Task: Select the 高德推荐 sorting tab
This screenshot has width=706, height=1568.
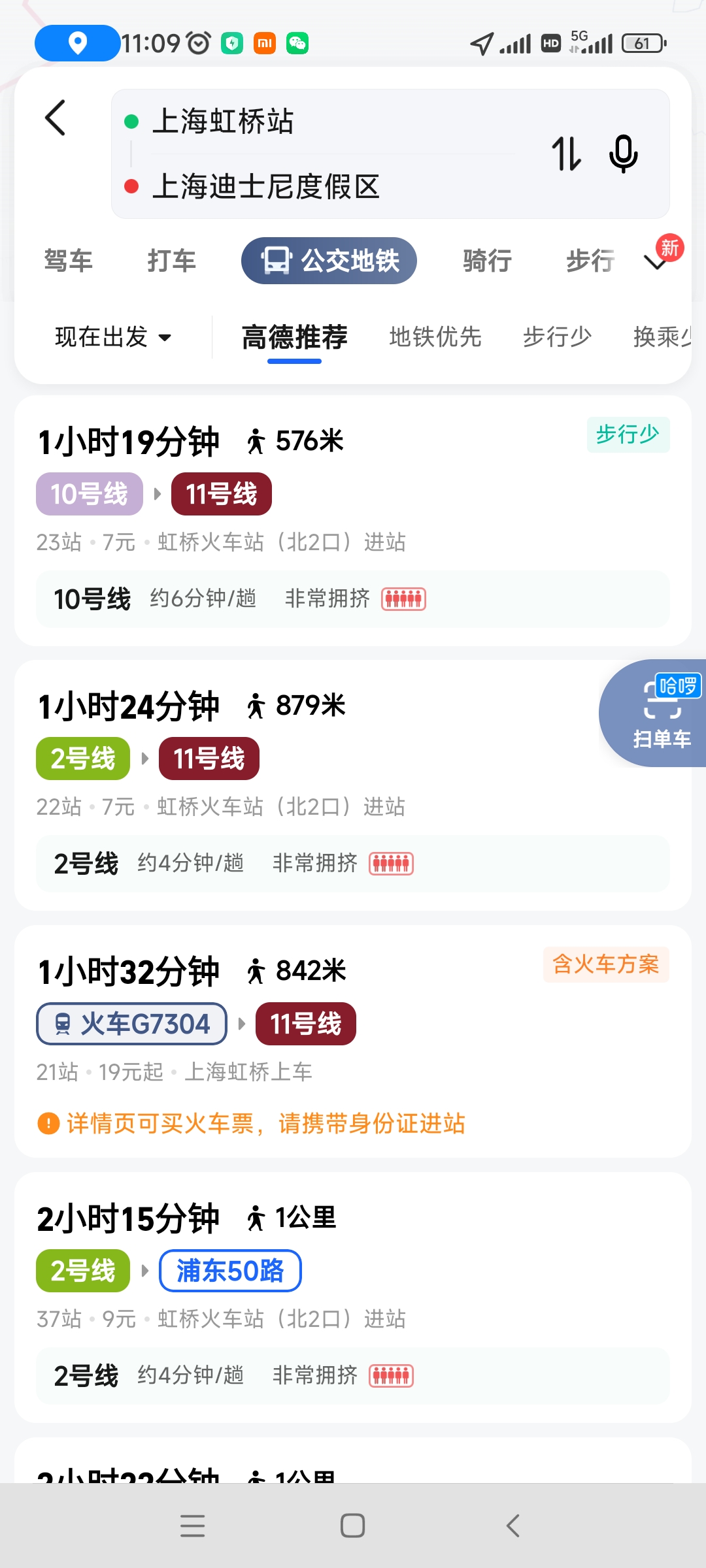Action: [x=294, y=337]
